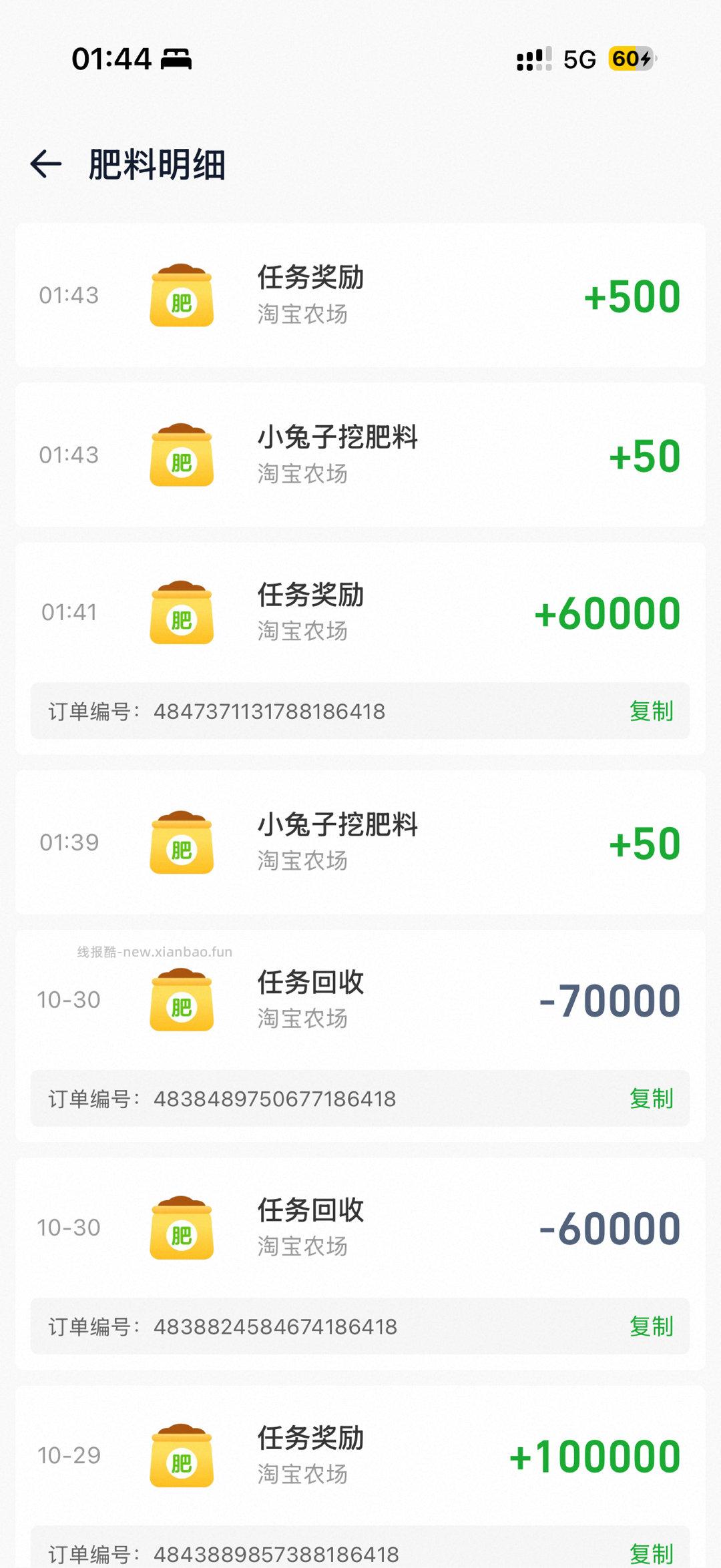The image size is (721, 1568).
Task: Tap the fertilizer icon on the -70000 任务回收 row
Action: pyautogui.click(x=182, y=999)
